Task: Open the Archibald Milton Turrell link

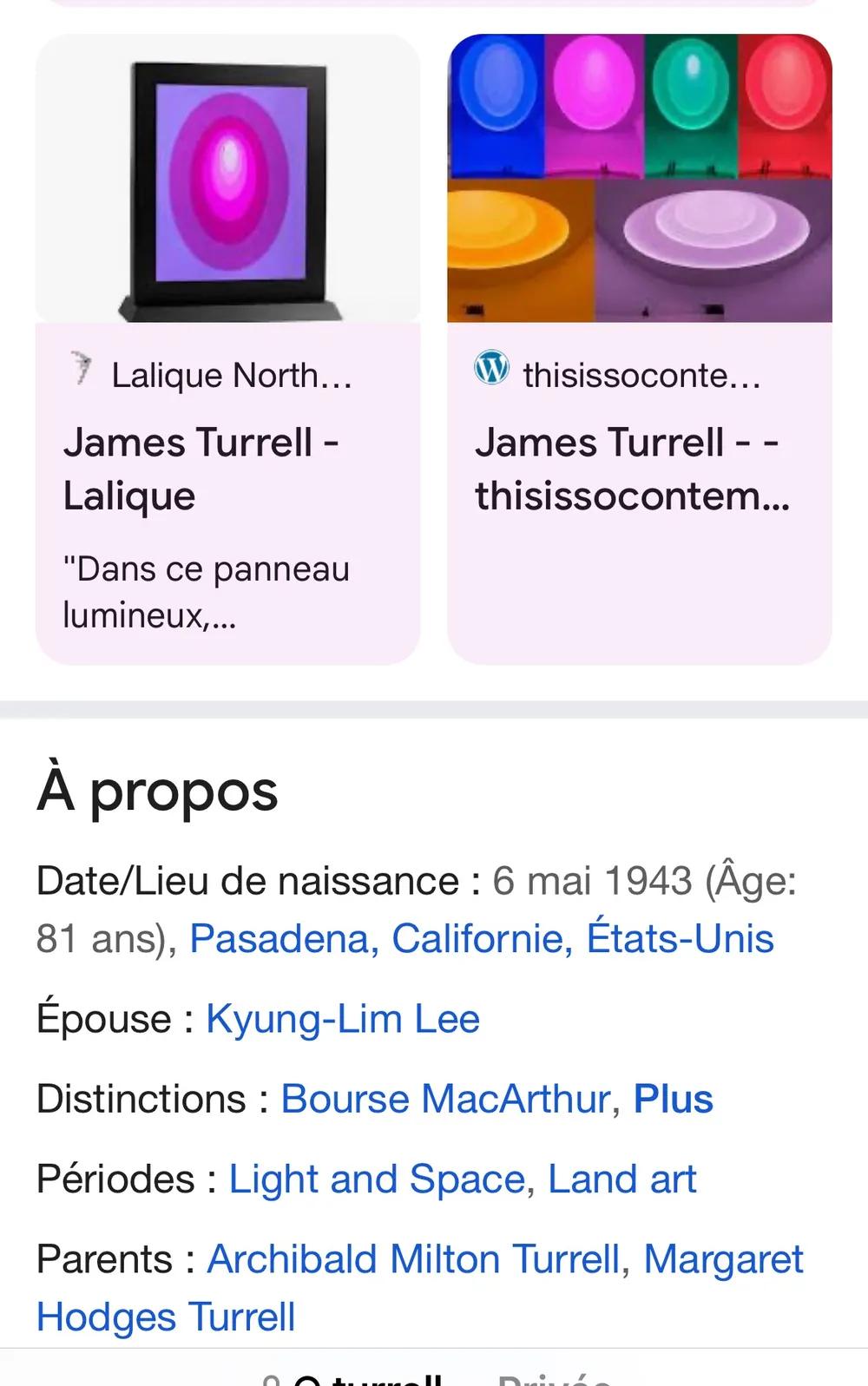Action: tap(413, 1258)
